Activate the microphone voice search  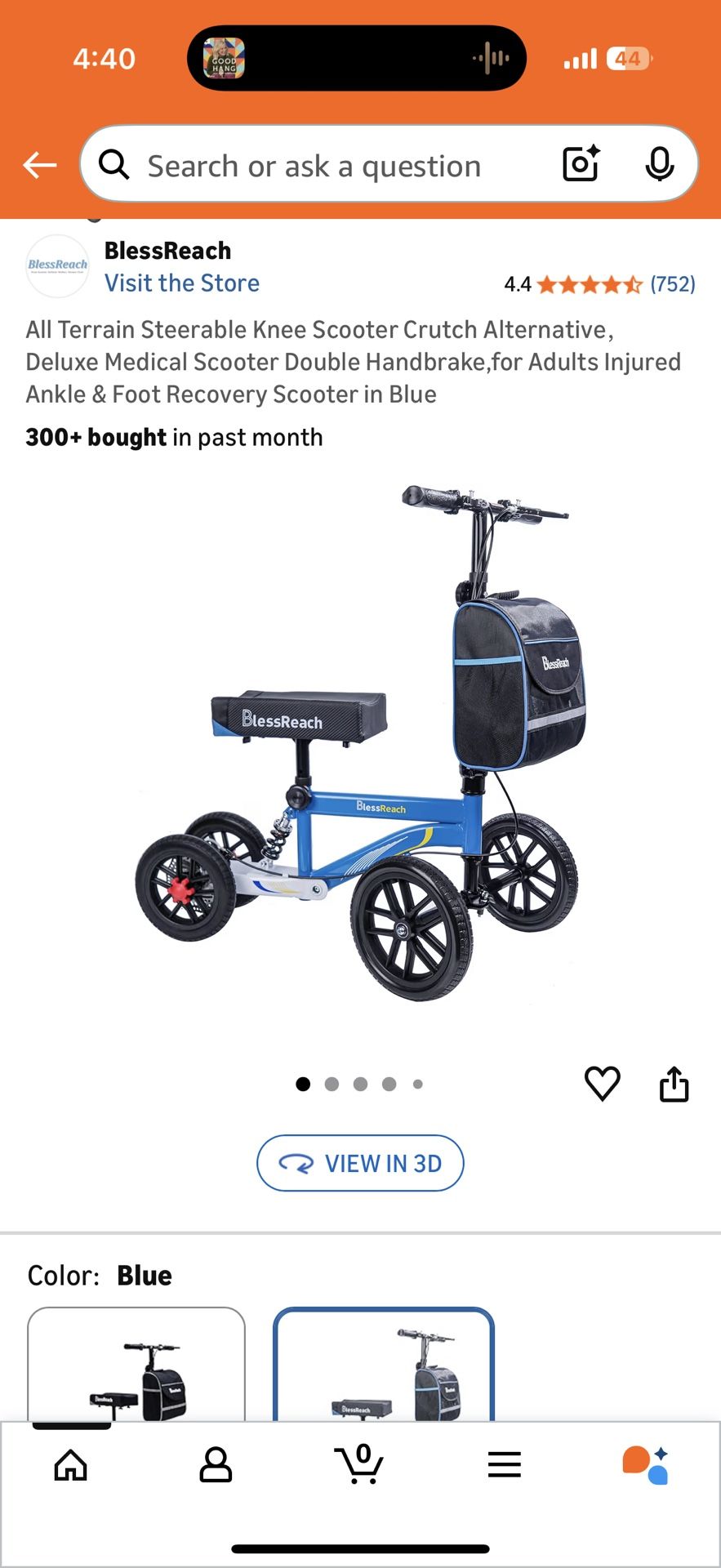(x=661, y=164)
